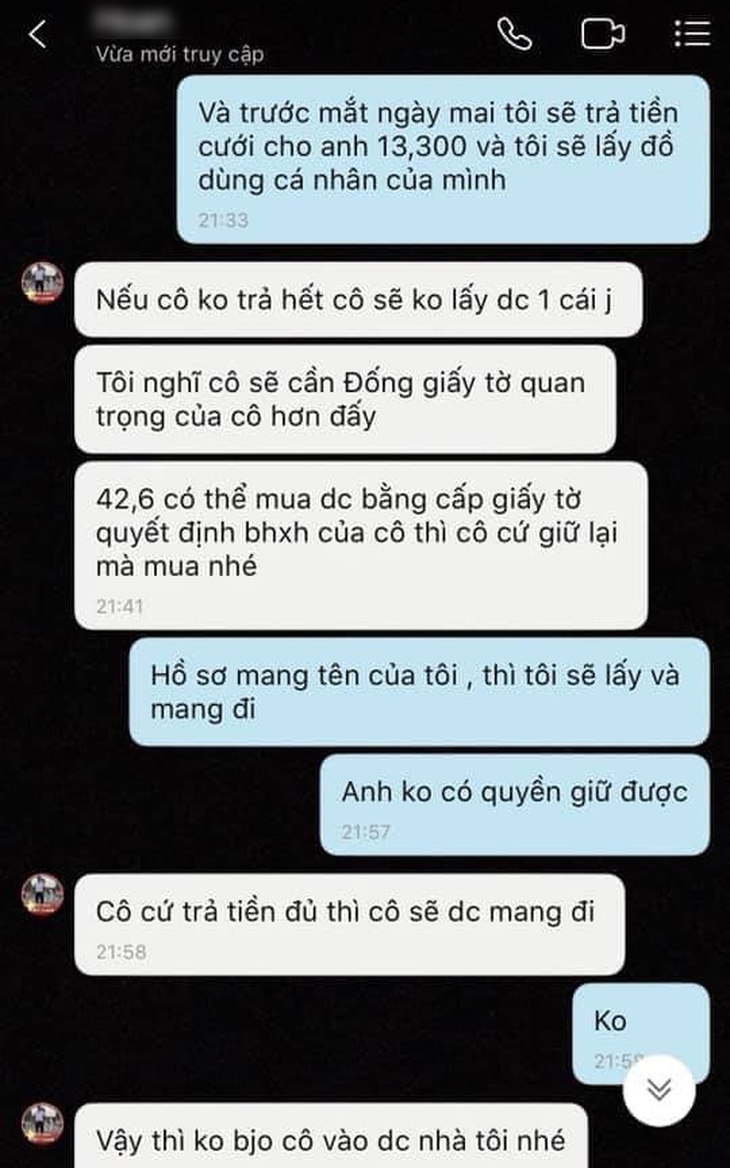The width and height of the screenshot is (730, 1168).
Task: Tap sender's avatar beside "Cô cứ trả tiền đủ"
Action: coord(43,895)
